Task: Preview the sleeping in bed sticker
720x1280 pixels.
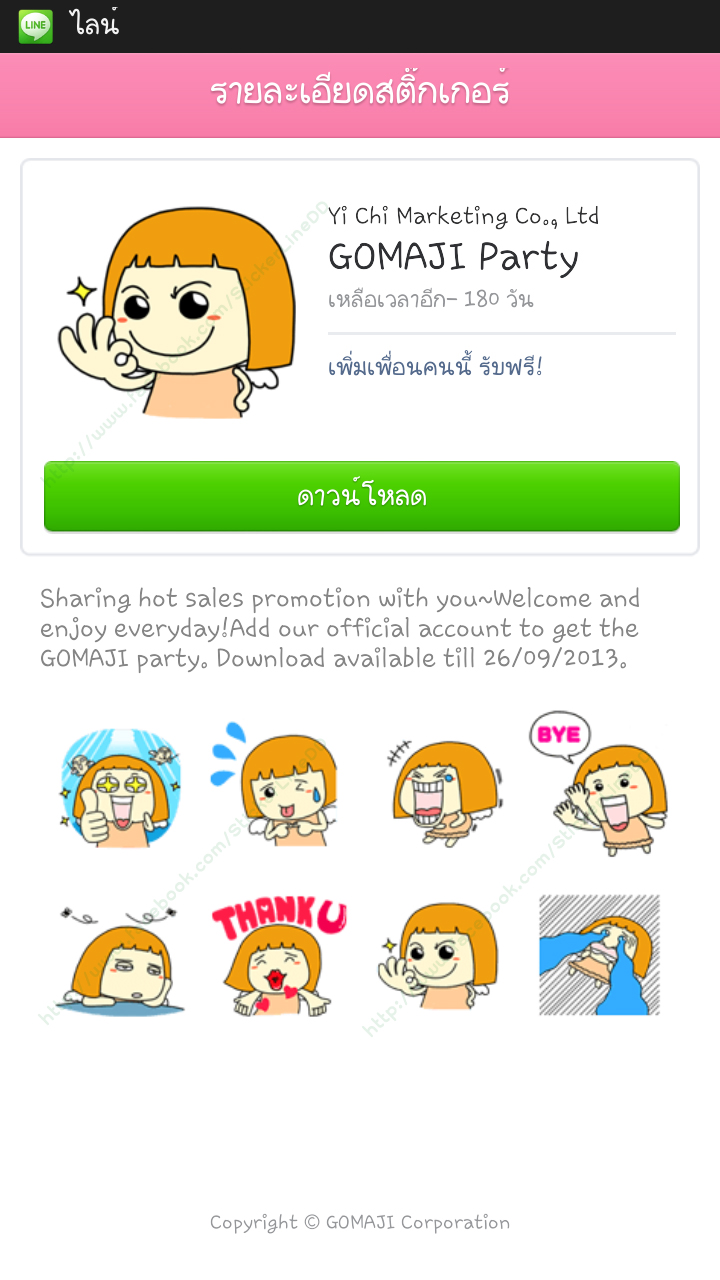Action: (x=598, y=955)
